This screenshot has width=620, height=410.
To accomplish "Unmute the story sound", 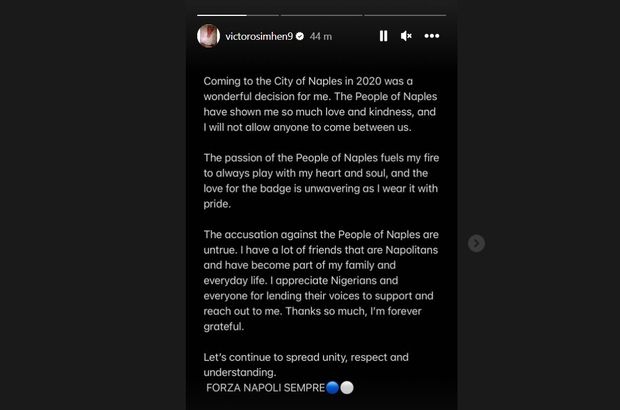I will 407,36.
